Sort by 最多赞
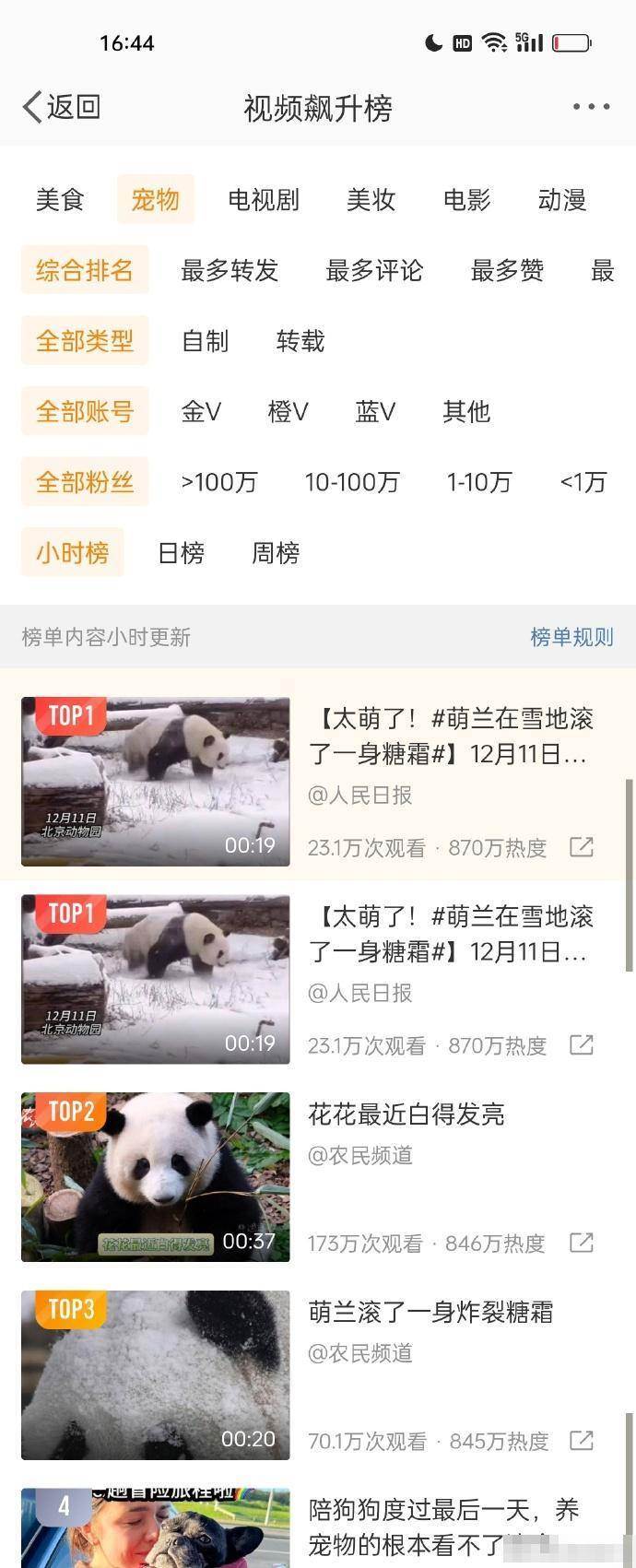 click(507, 270)
